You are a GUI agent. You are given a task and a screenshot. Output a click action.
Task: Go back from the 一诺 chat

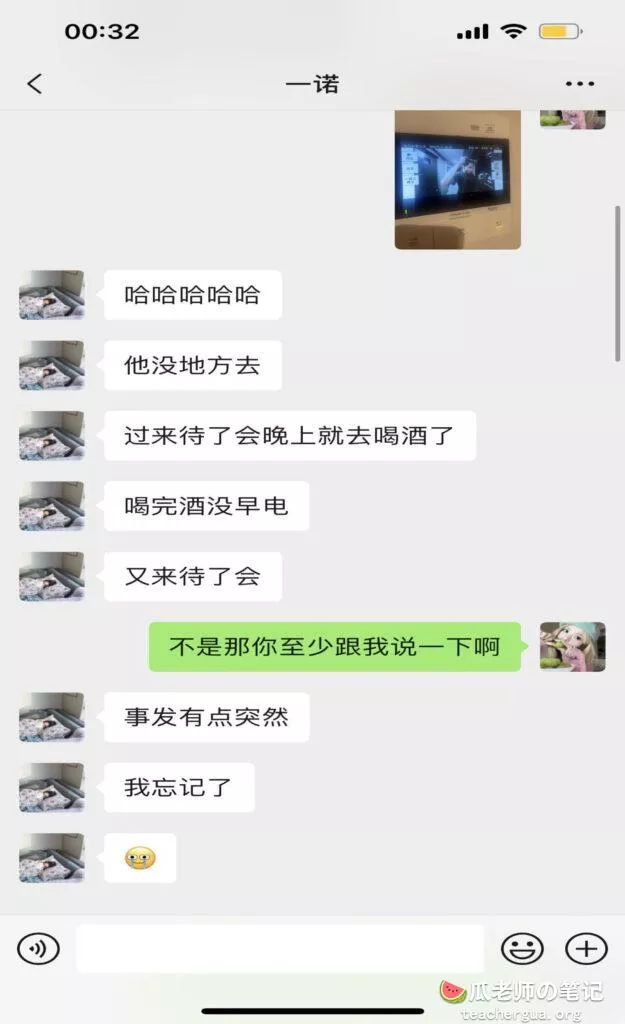click(x=35, y=84)
